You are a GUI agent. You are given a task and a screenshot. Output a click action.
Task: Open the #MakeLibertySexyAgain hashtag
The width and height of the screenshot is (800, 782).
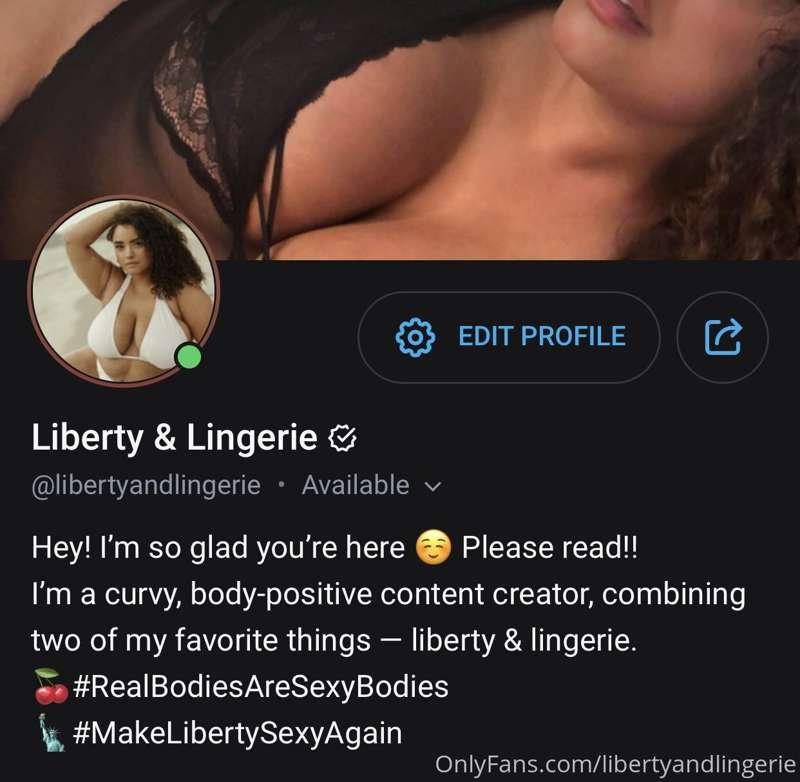pos(238,734)
